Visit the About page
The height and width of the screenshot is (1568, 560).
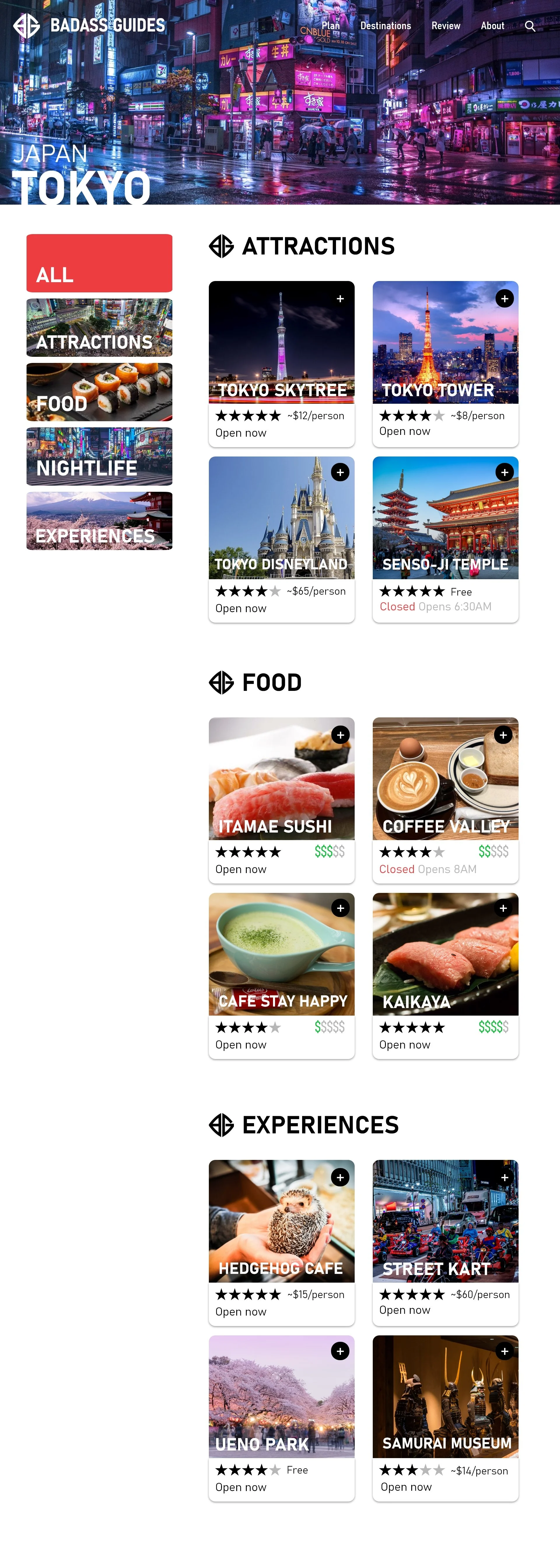pos(492,26)
